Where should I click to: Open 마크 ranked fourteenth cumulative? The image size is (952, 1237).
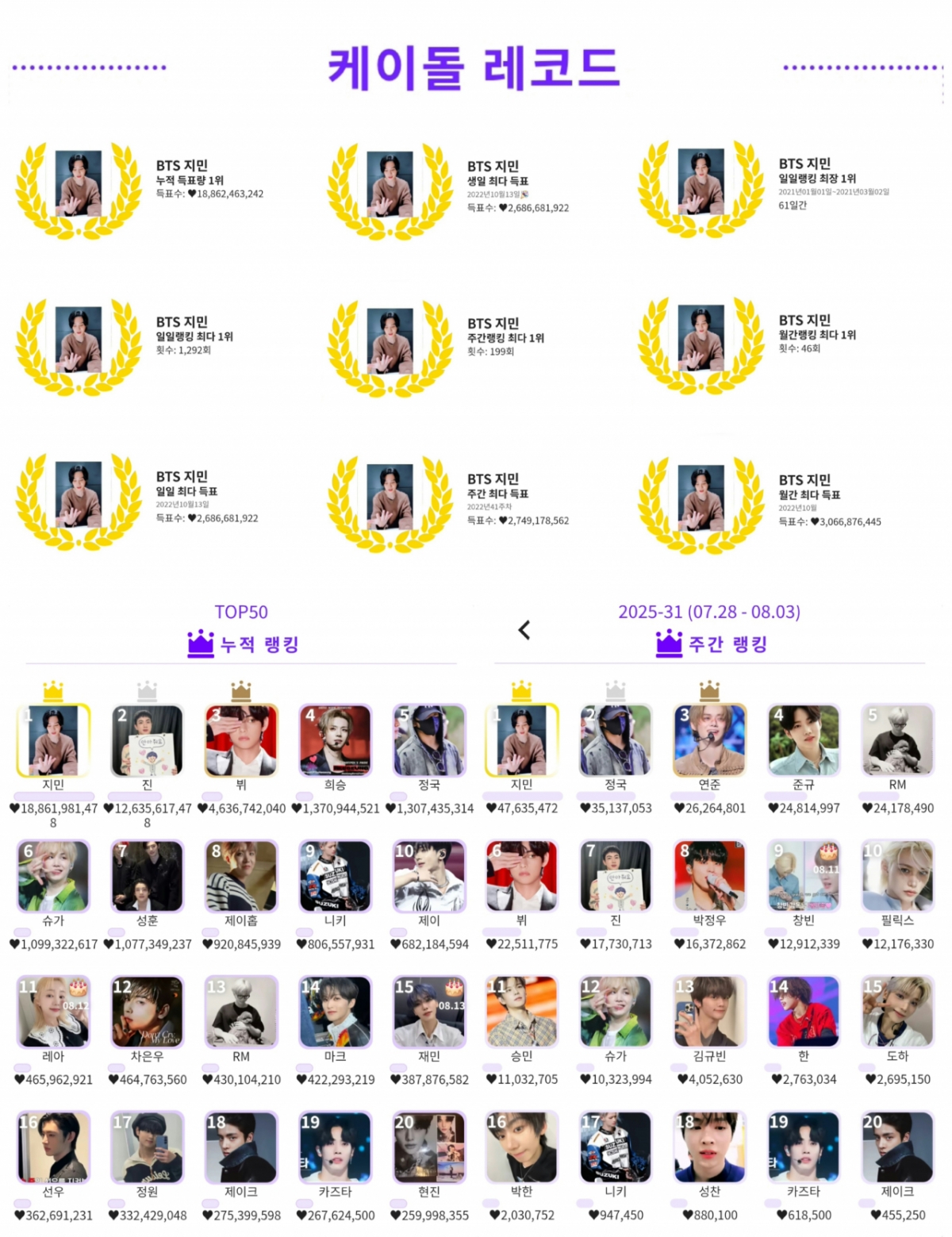335,1012
